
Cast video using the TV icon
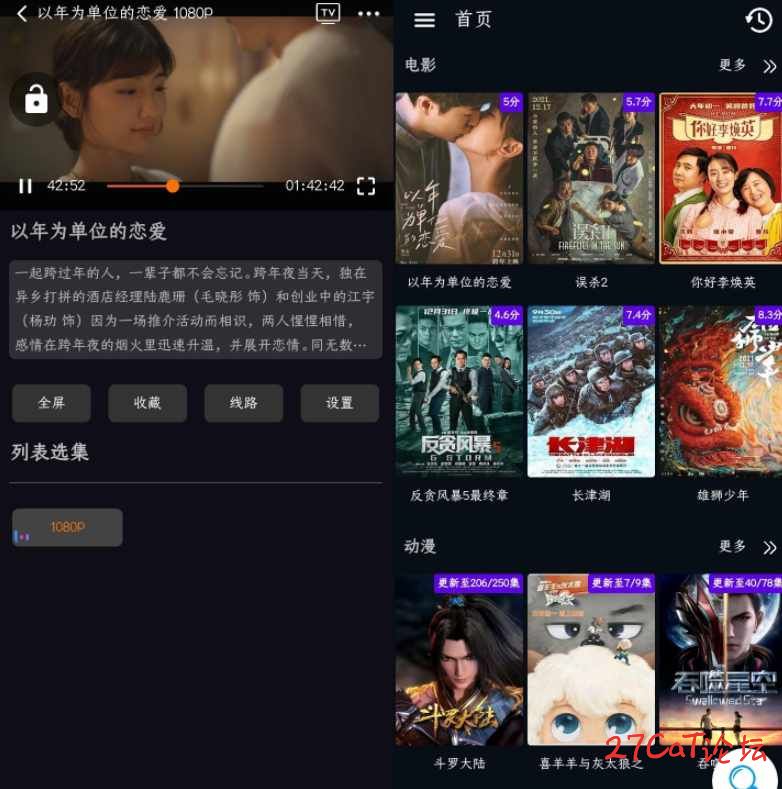pyautogui.click(x=327, y=13)
